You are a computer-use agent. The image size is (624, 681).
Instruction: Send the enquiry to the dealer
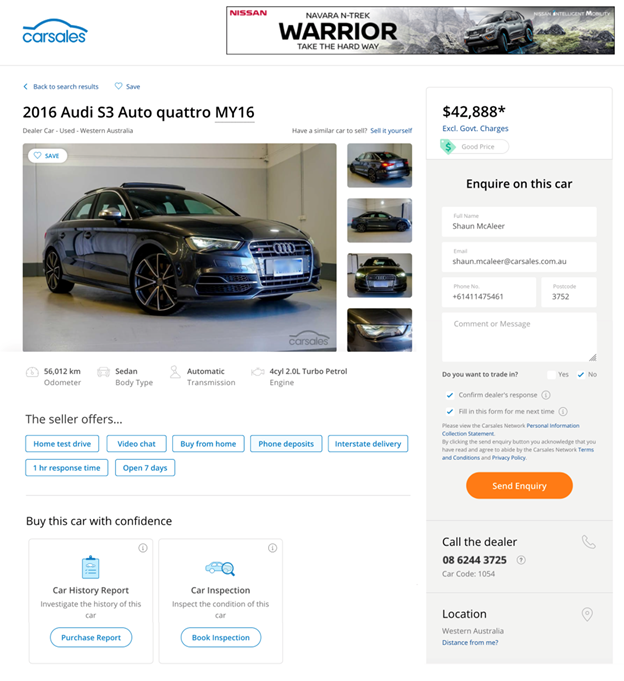click(x=519, y=485)
